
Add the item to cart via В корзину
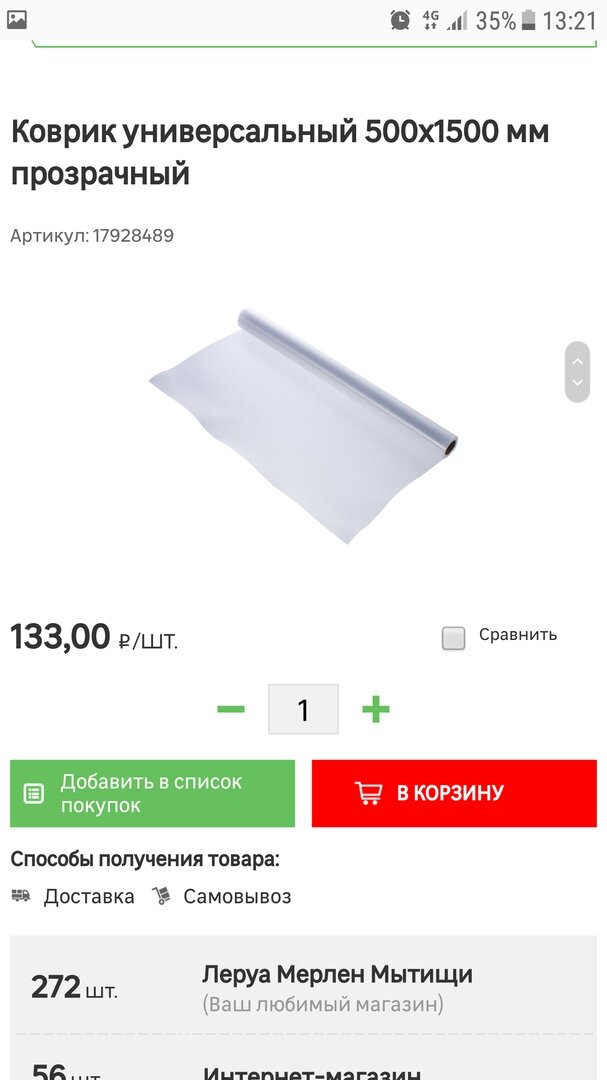[454, 793]
